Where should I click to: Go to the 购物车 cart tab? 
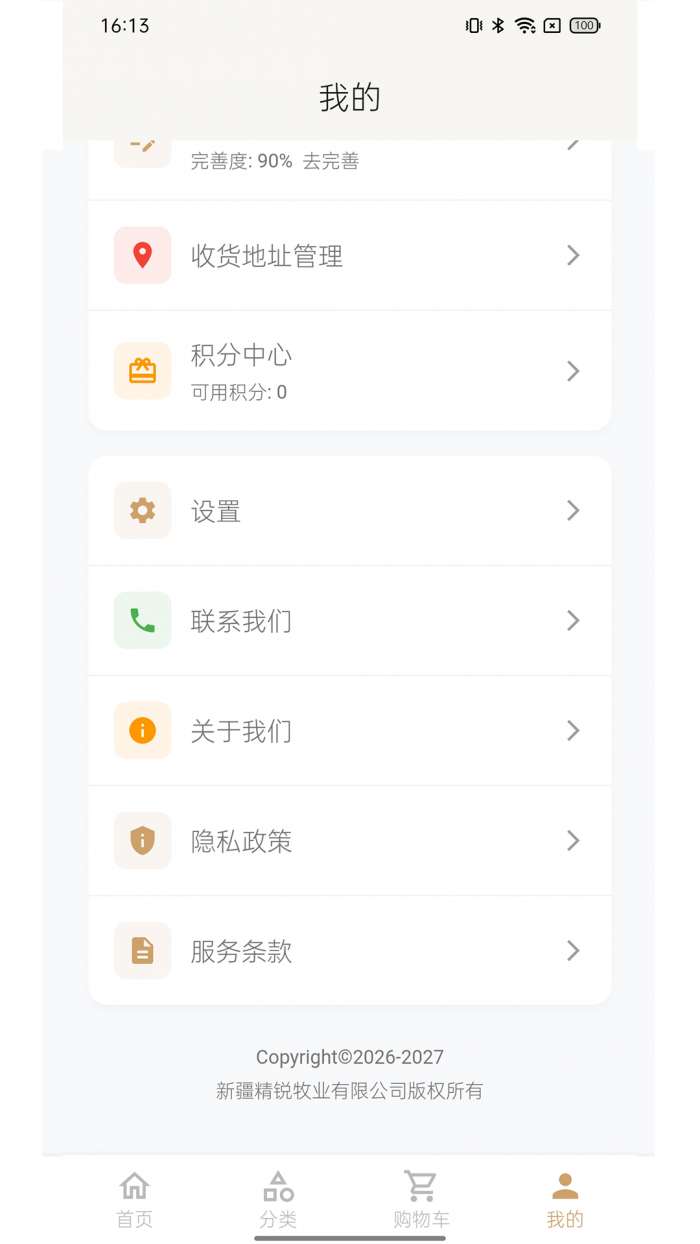[x=421, y=1199]
